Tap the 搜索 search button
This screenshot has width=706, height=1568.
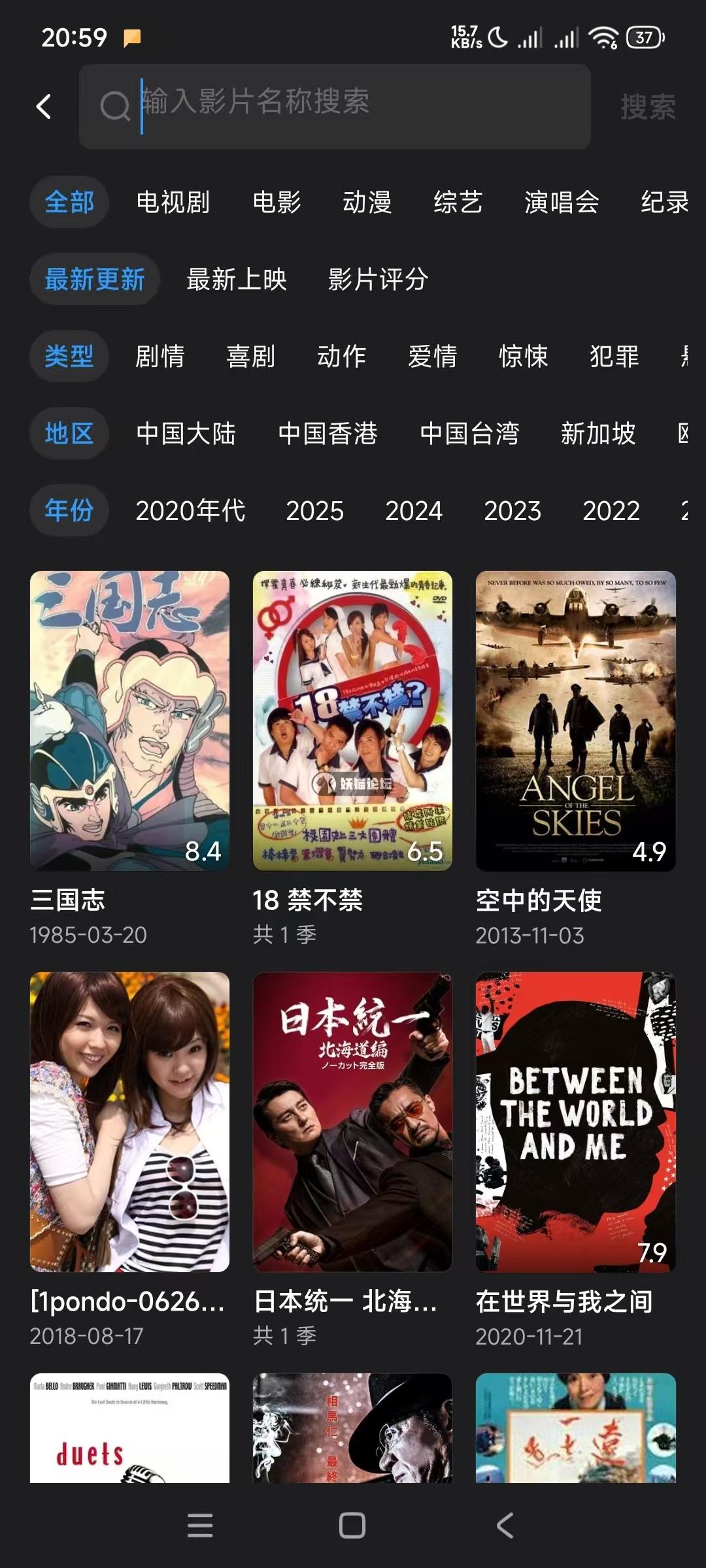tap(647, 106)
